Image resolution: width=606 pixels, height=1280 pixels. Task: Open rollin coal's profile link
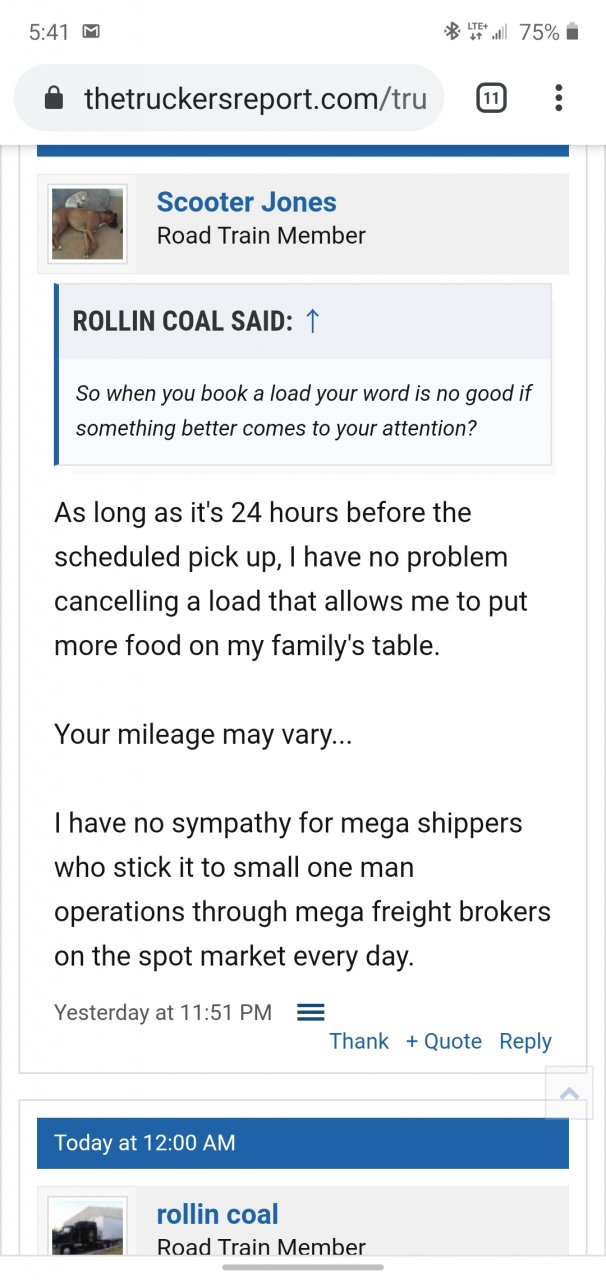pyautogui.click(x=217, y=1214)
